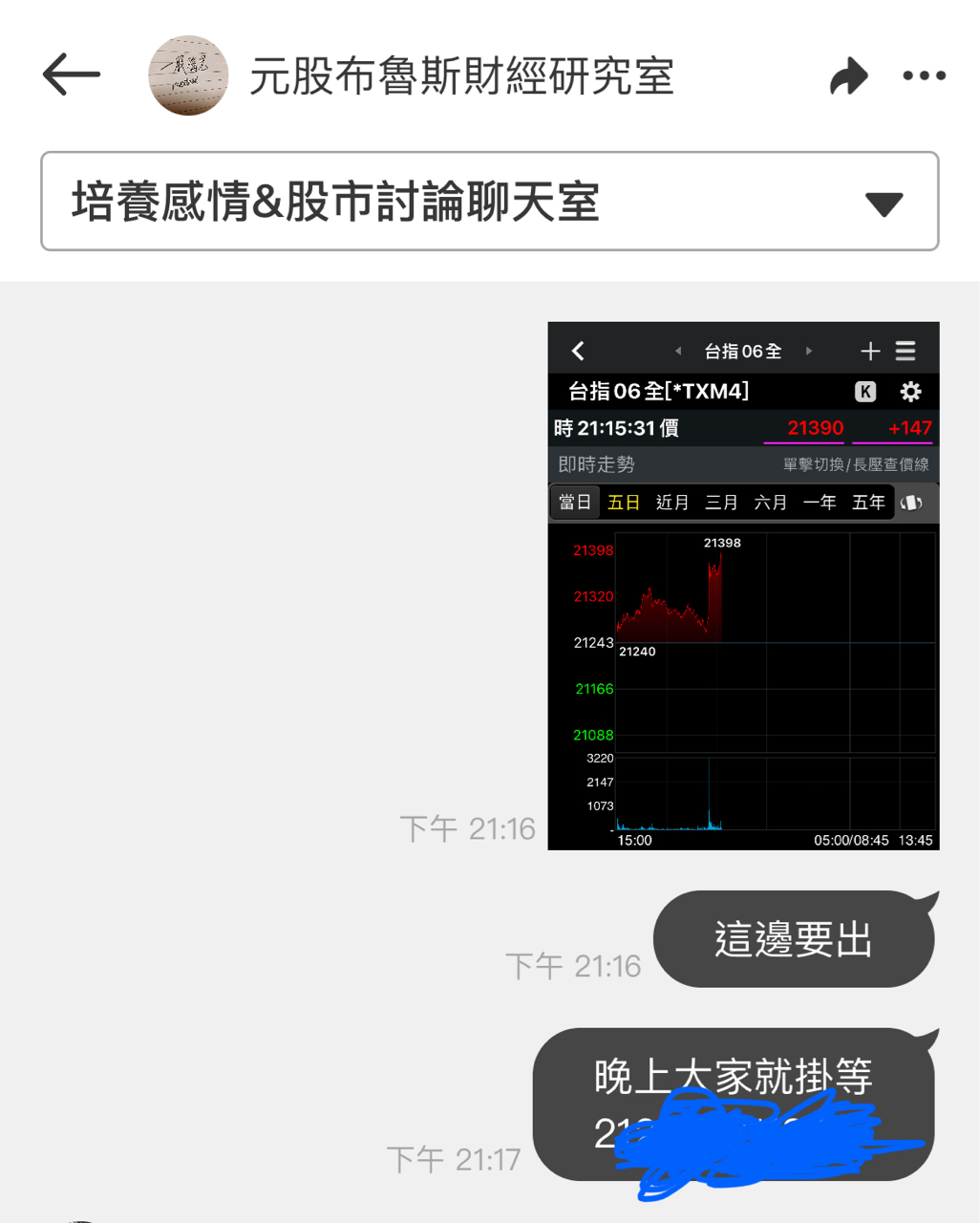Open the gear settings icon beside TXM4
The width and height of the screenshot is (980, 1223).
[x=911, y=392]
